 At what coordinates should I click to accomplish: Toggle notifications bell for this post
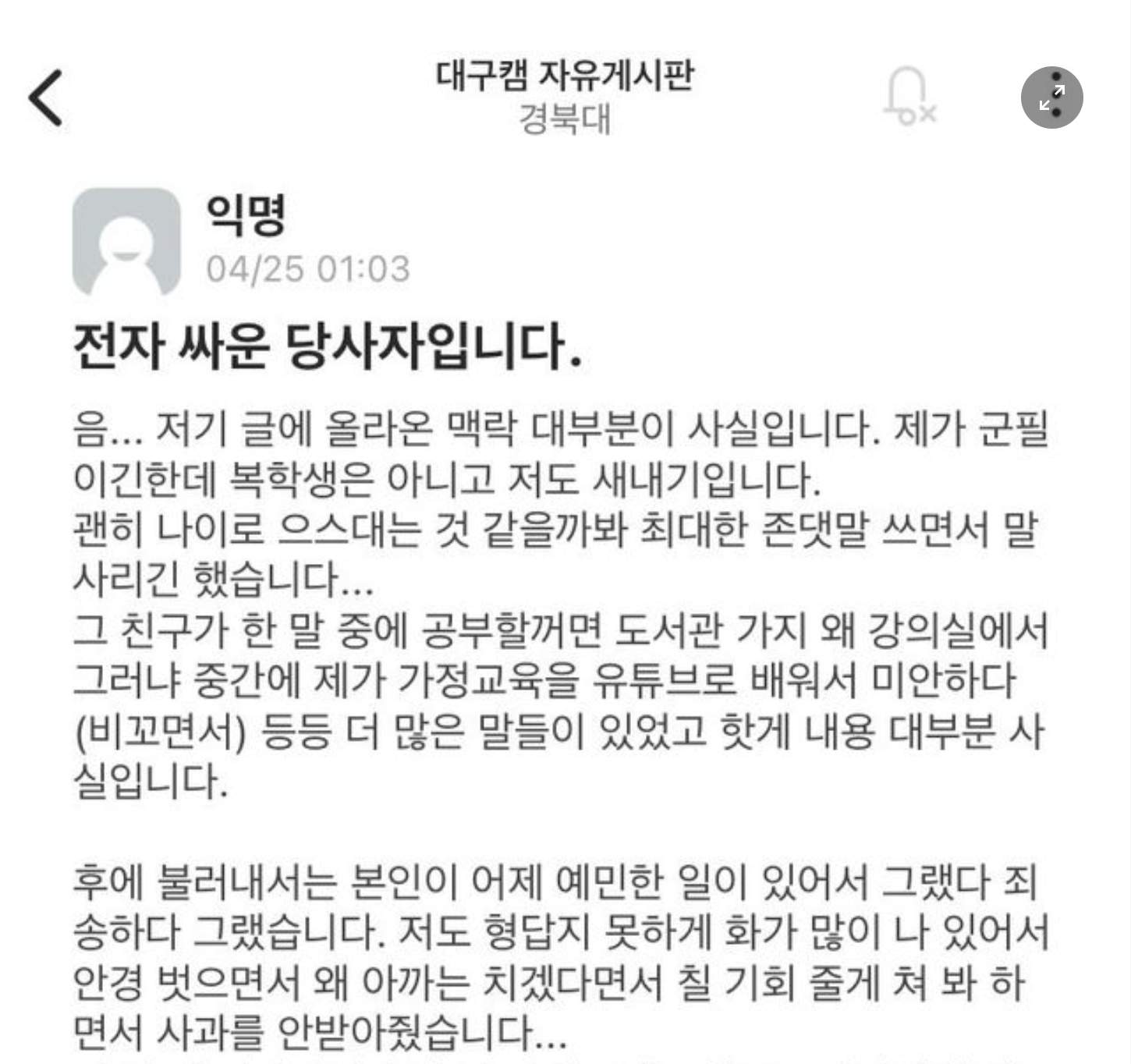click(x=908, y=97)
